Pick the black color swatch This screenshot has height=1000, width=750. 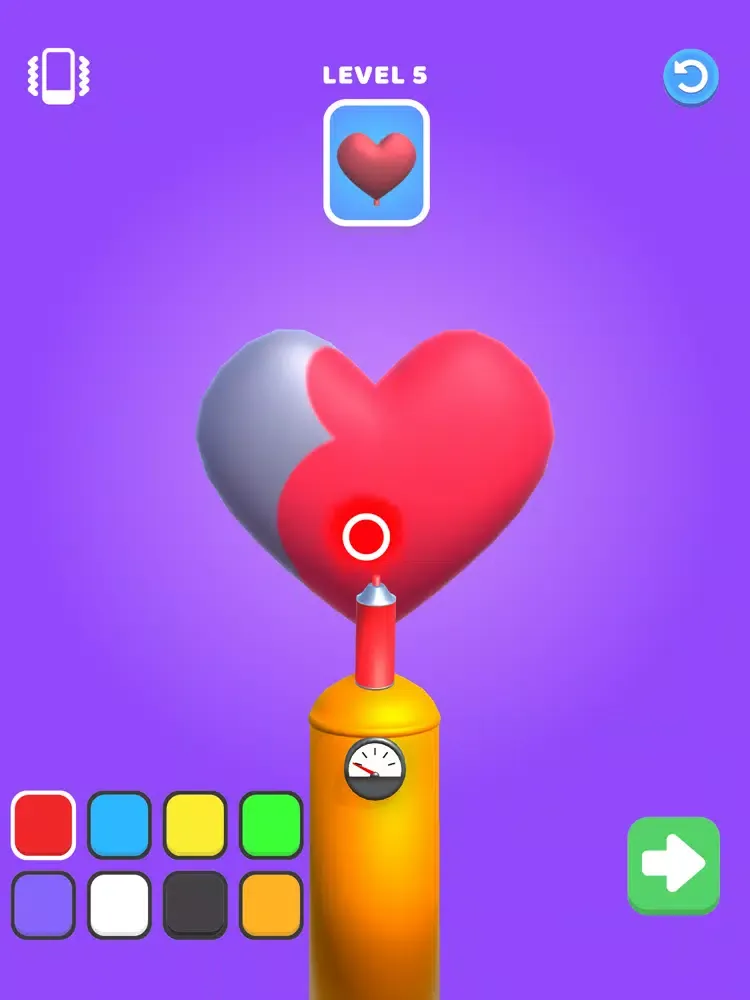coord(195,903)
